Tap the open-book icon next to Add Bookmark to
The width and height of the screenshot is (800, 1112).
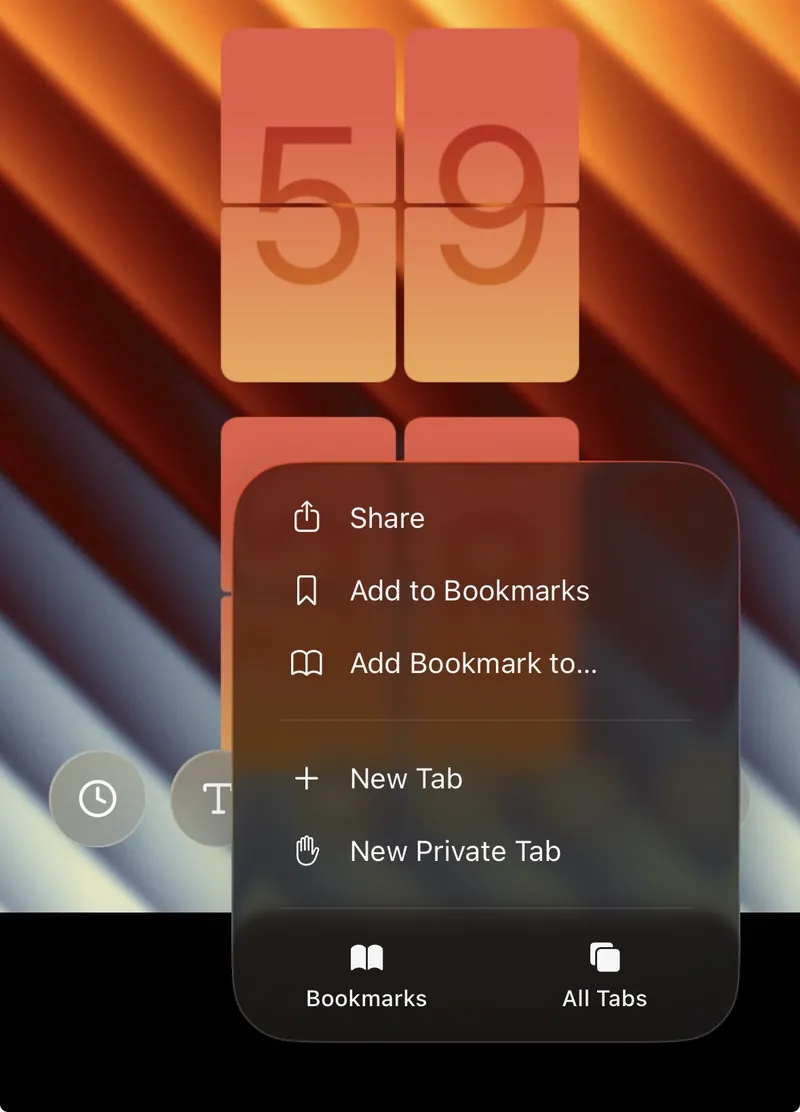tap(306, 663)
